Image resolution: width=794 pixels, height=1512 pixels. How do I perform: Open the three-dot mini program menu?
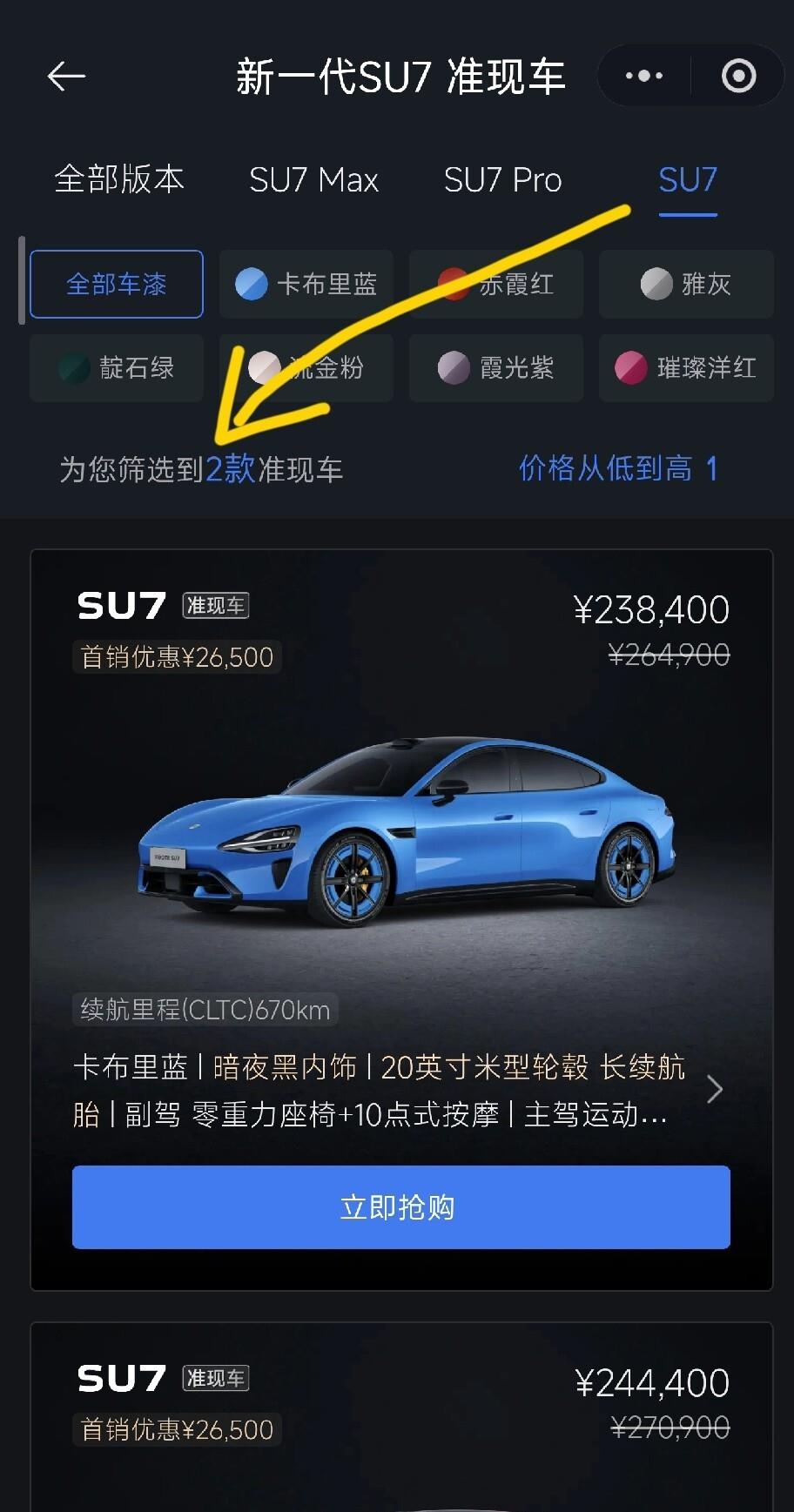[644, 77]
